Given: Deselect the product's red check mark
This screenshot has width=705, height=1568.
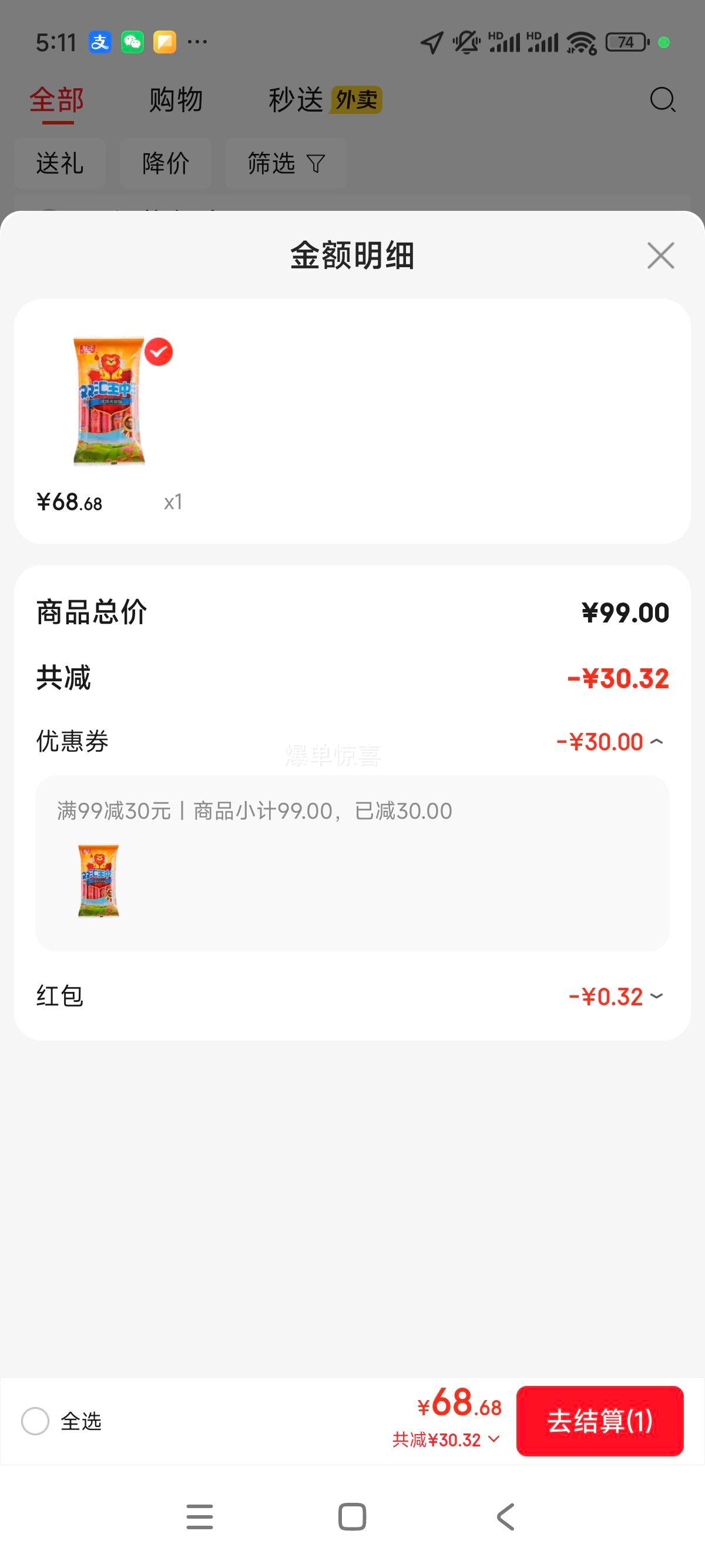Looking at the screenshot, I should click(x=160, y=351).
